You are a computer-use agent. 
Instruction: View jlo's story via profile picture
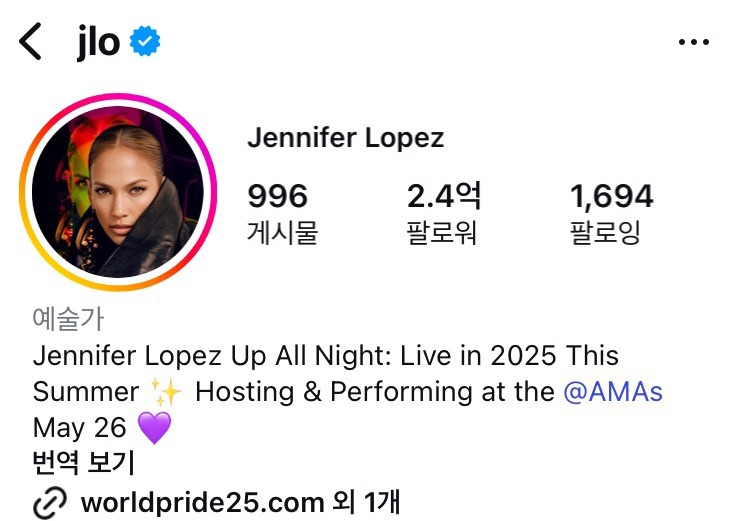[x=118, y=192]
